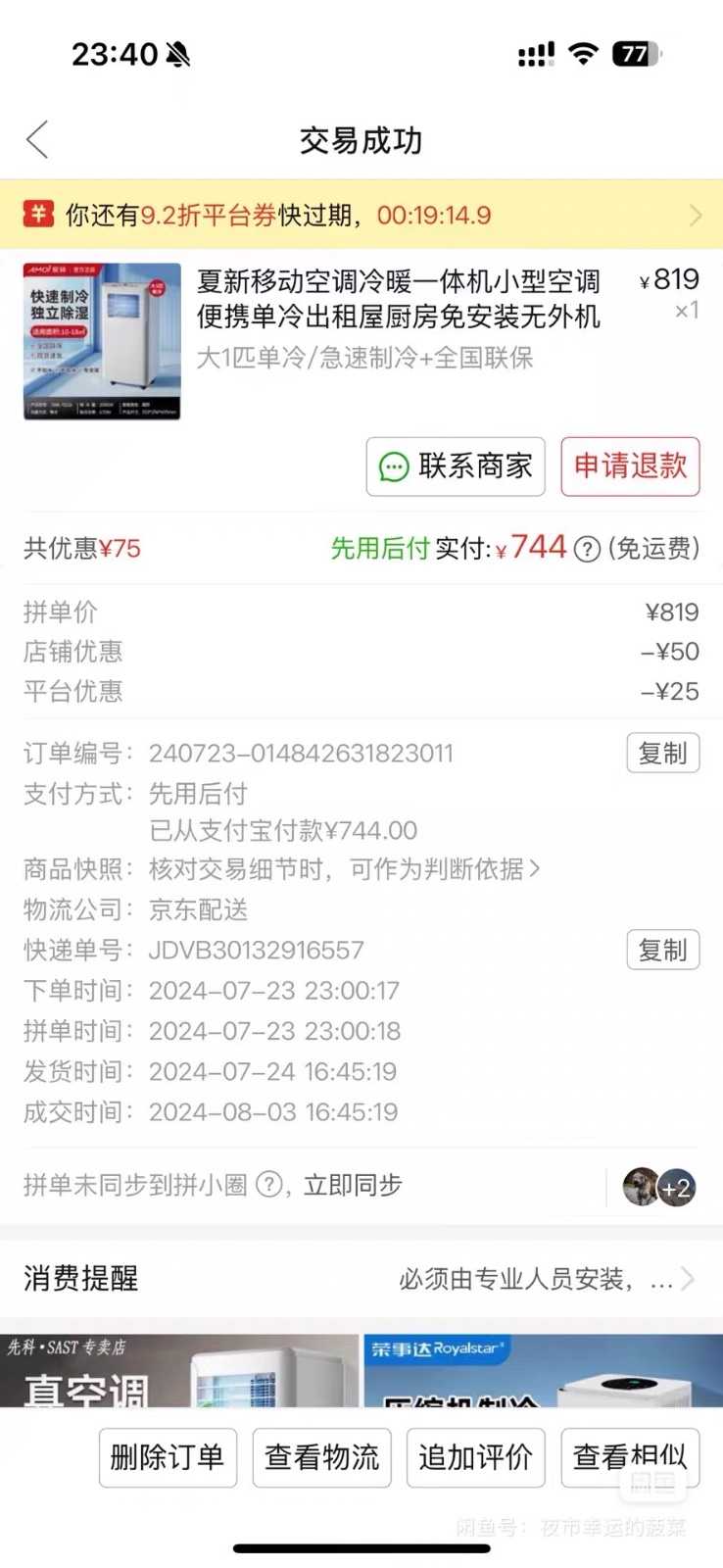Tap 查看相似 to see similar items

(630, 1457)
